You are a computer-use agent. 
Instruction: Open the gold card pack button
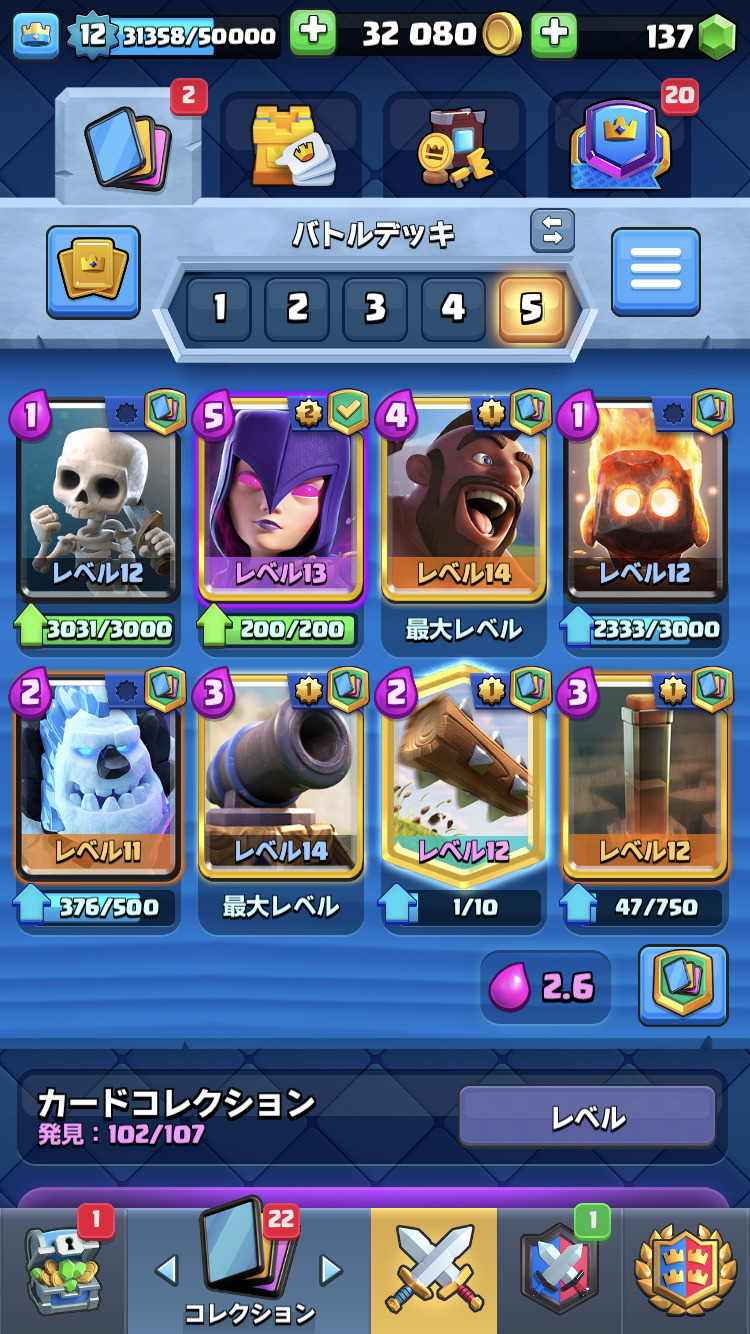(x=93, y=271)
